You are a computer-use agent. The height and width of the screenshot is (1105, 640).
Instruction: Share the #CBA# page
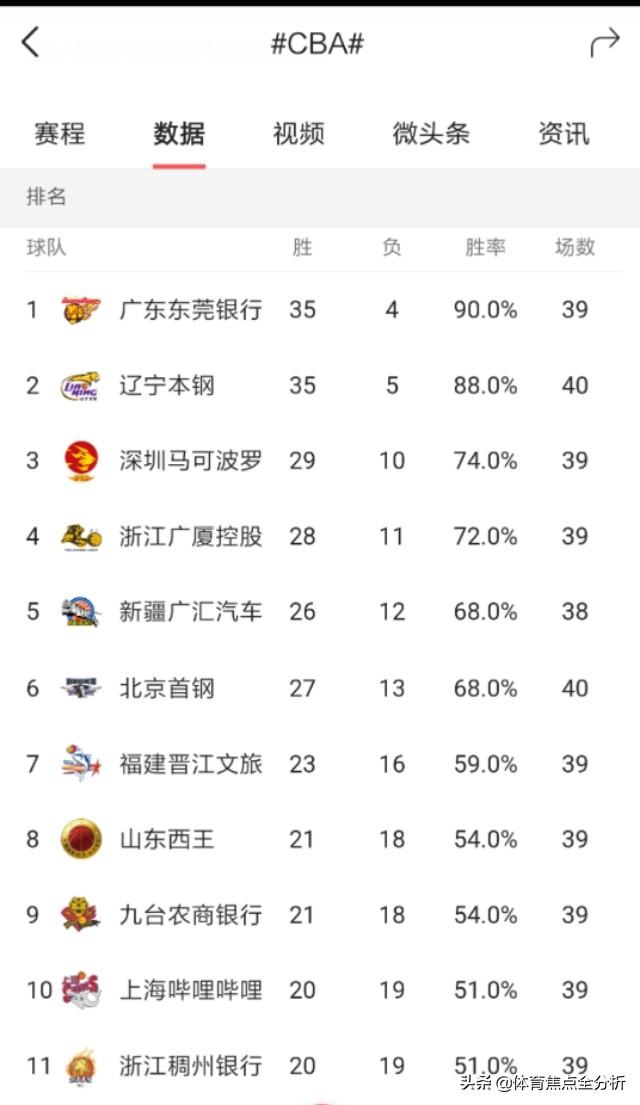coord(605,42)
